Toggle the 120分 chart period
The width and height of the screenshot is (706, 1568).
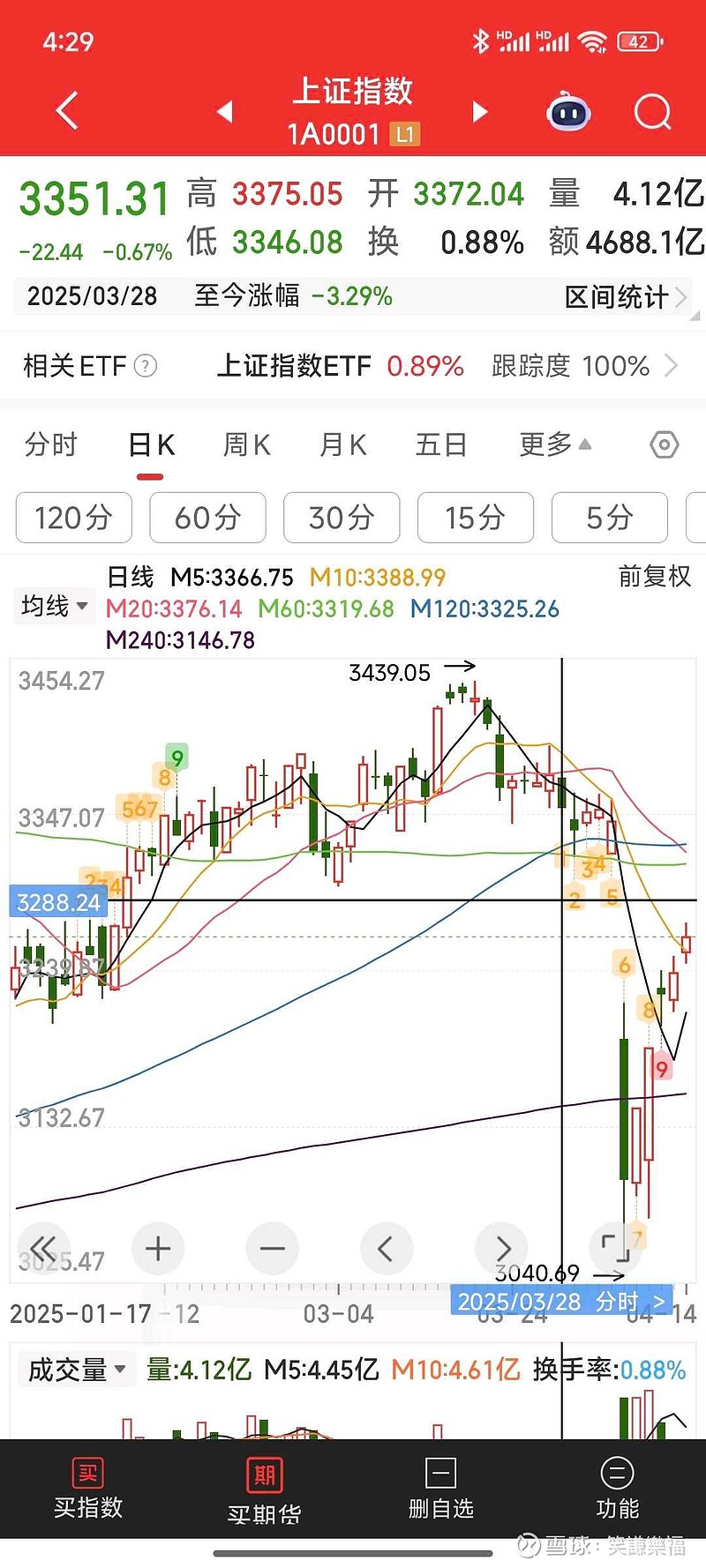73,519
